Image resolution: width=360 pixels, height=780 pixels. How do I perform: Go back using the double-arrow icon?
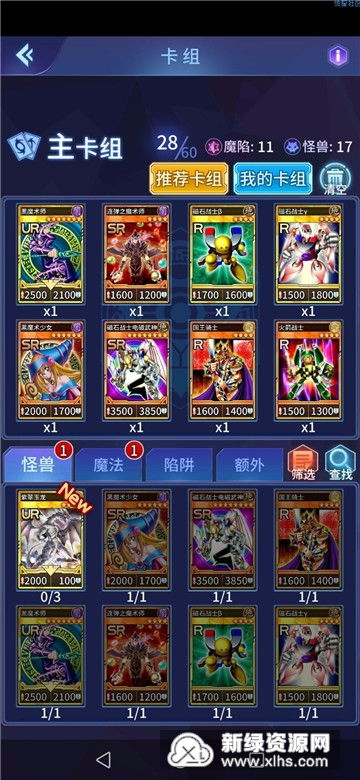[24, 55]
